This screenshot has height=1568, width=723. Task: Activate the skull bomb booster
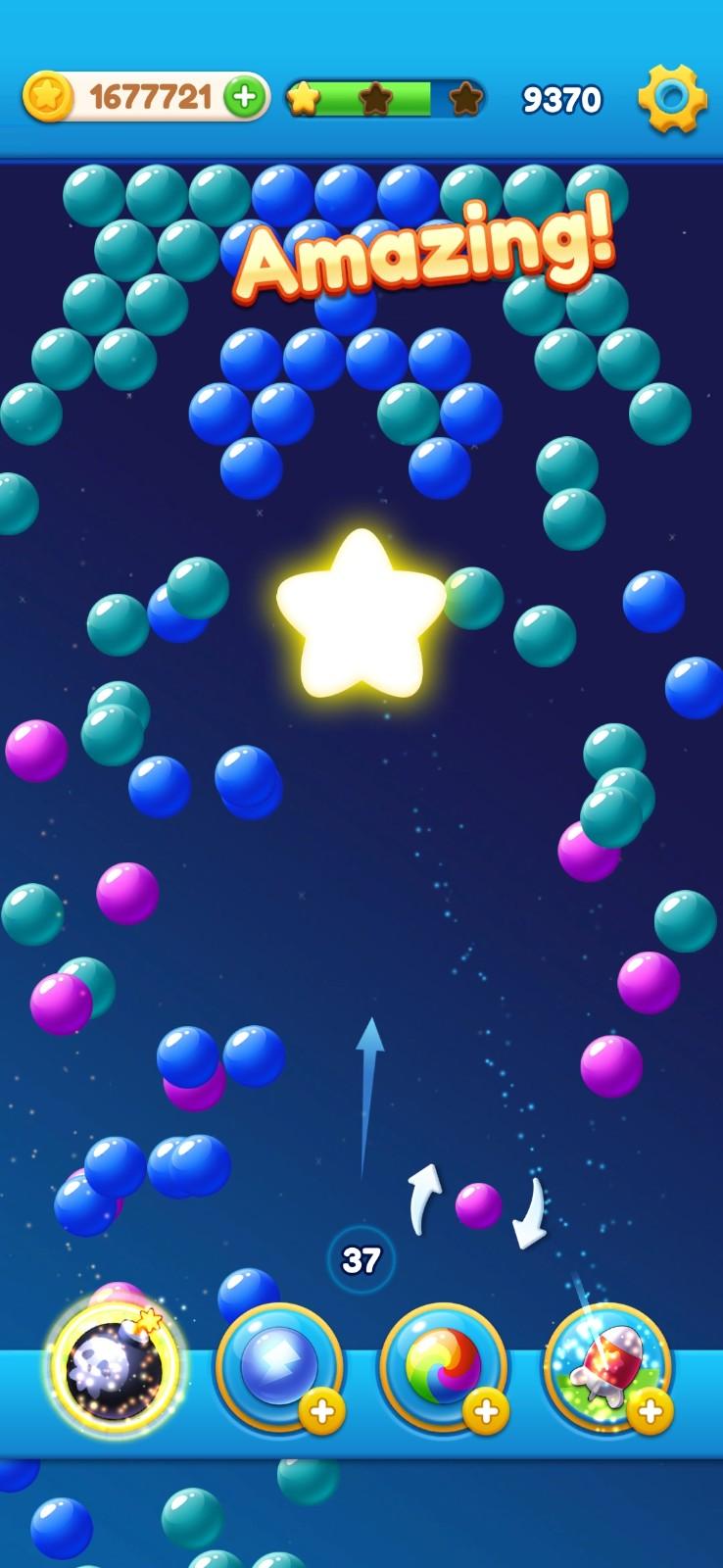click(116, 1367)
